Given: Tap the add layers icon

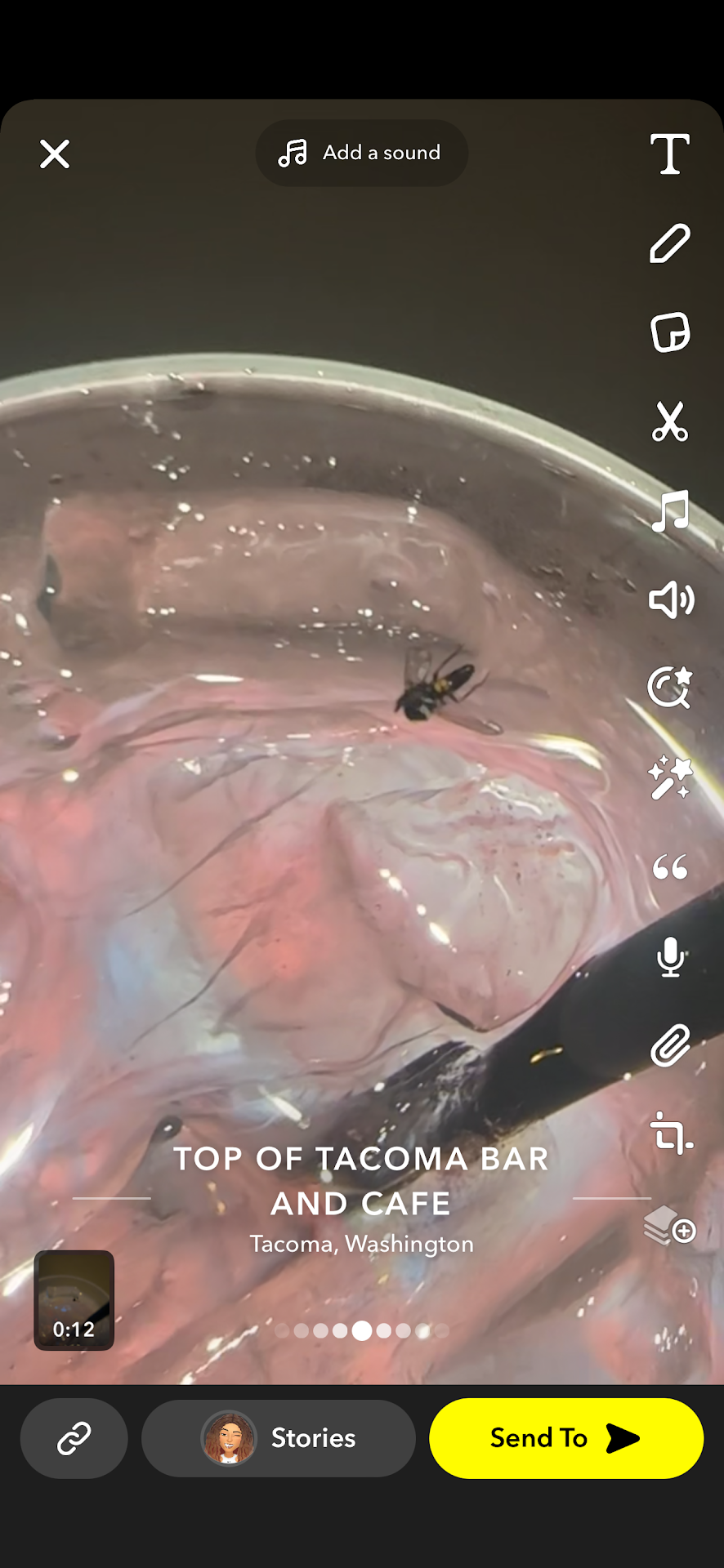Looking at the screenshot, I should [670, 1225].
